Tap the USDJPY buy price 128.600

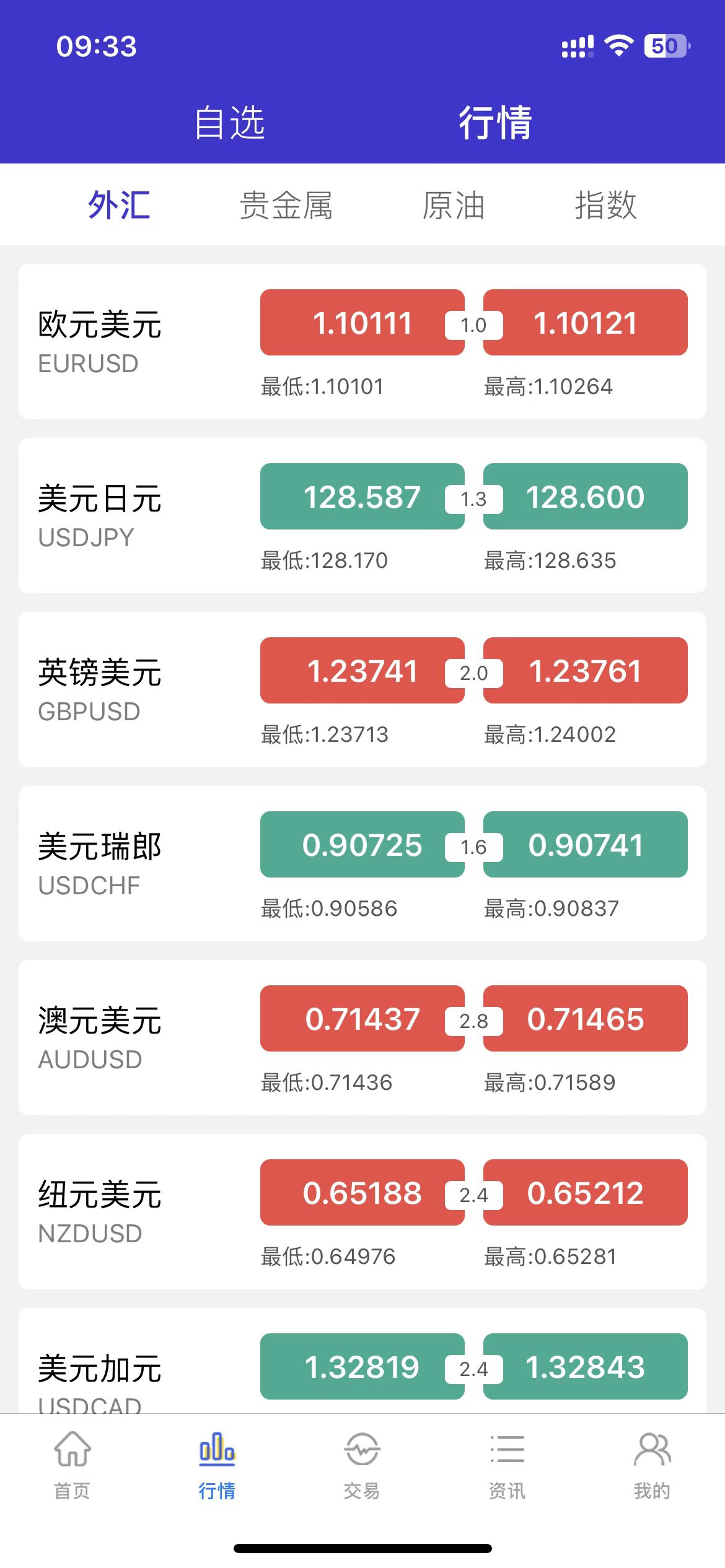pos(585,497)
